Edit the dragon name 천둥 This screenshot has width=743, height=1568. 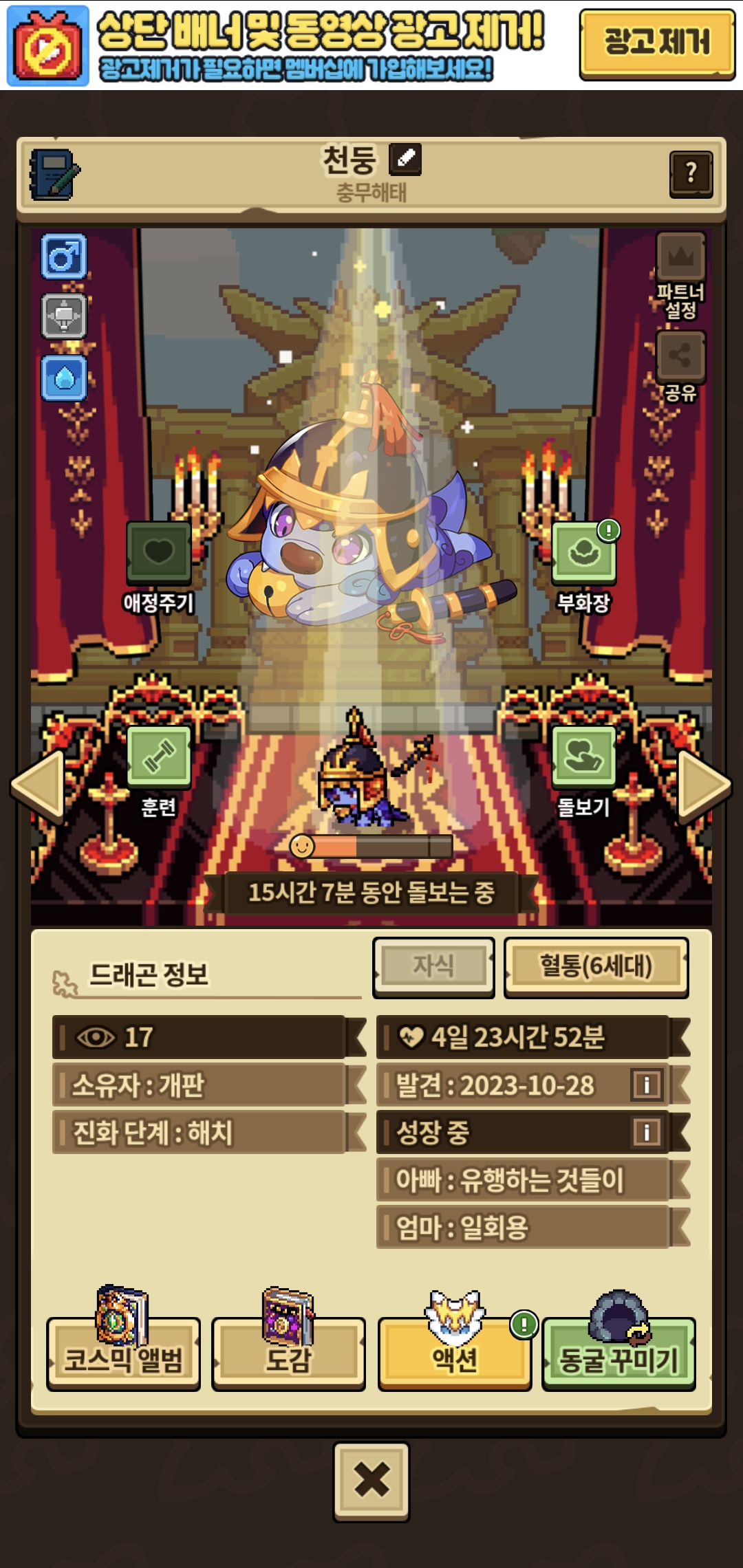pos(405,160)
